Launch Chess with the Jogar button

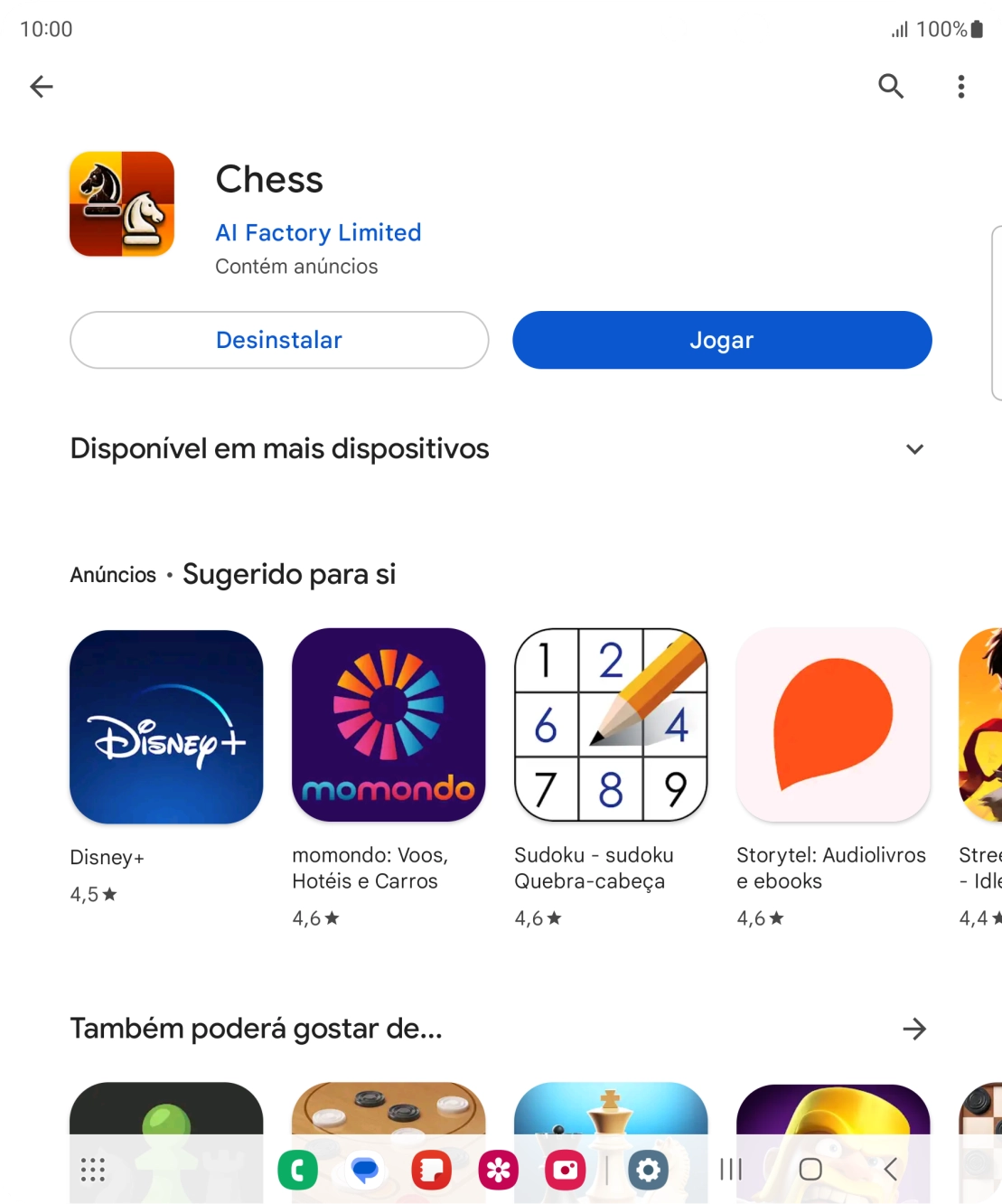point(722,341)
